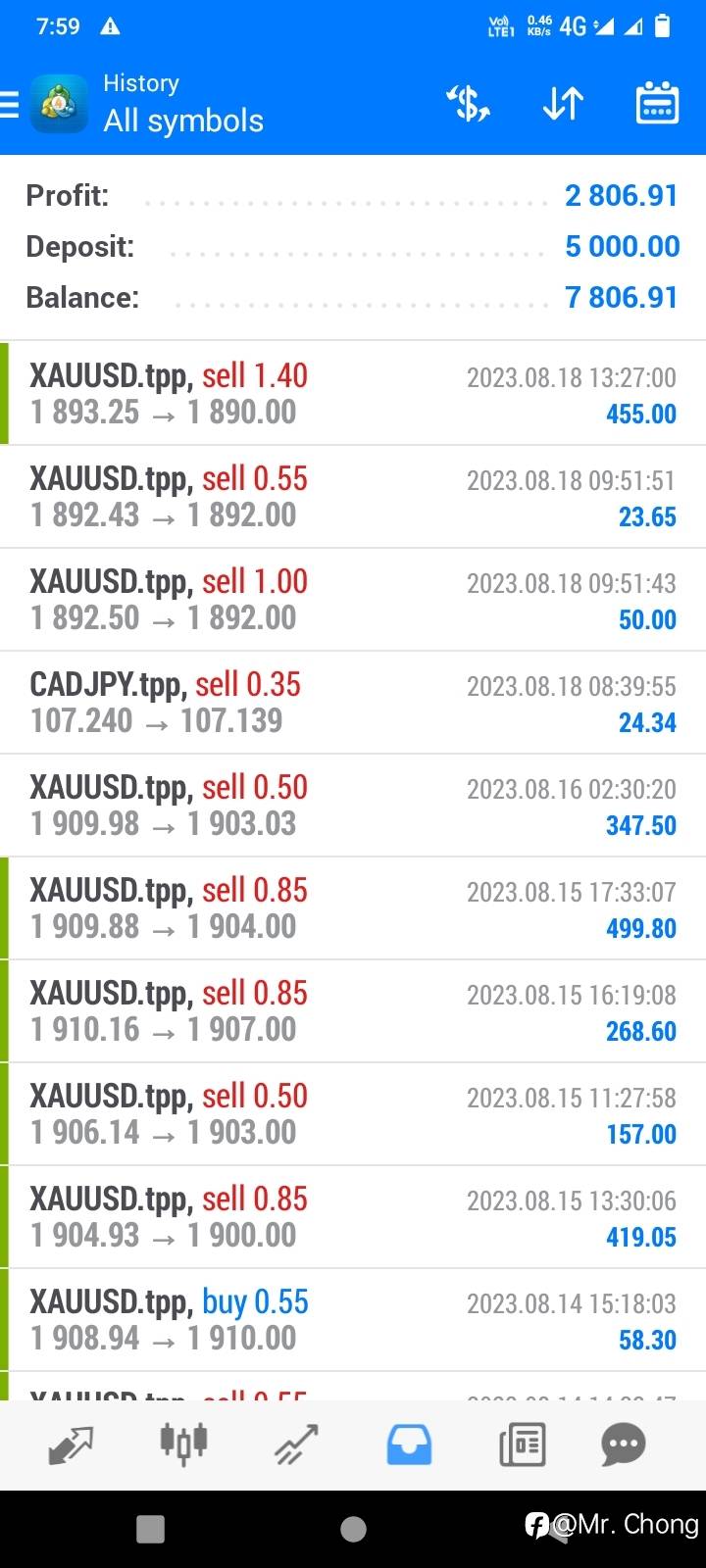Open the Messages chat tab
The width and height of the screenshot is (706, 1568).
624,1445
